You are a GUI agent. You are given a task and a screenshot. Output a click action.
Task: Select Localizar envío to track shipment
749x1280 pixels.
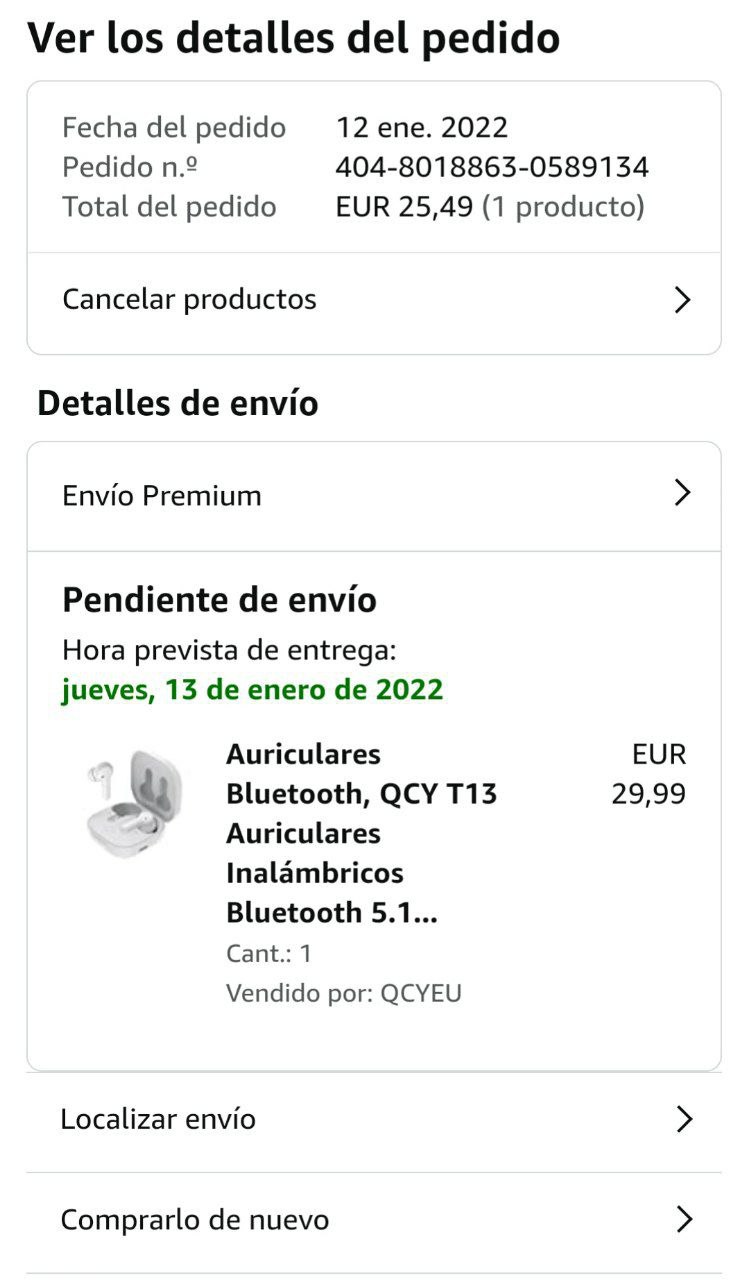coord(373,1120)
